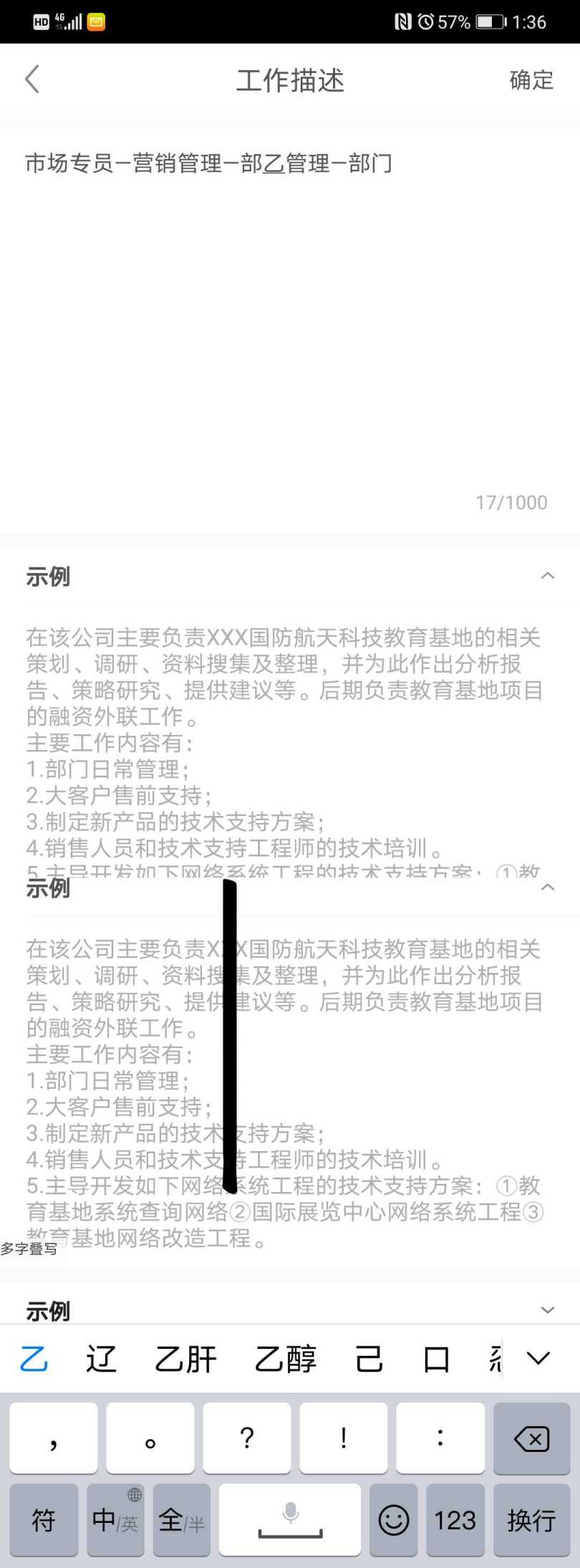Choose the 乙肝 suggestion
The height and width of the screenshot is (1568, 580).
[x=185, y=1358]
